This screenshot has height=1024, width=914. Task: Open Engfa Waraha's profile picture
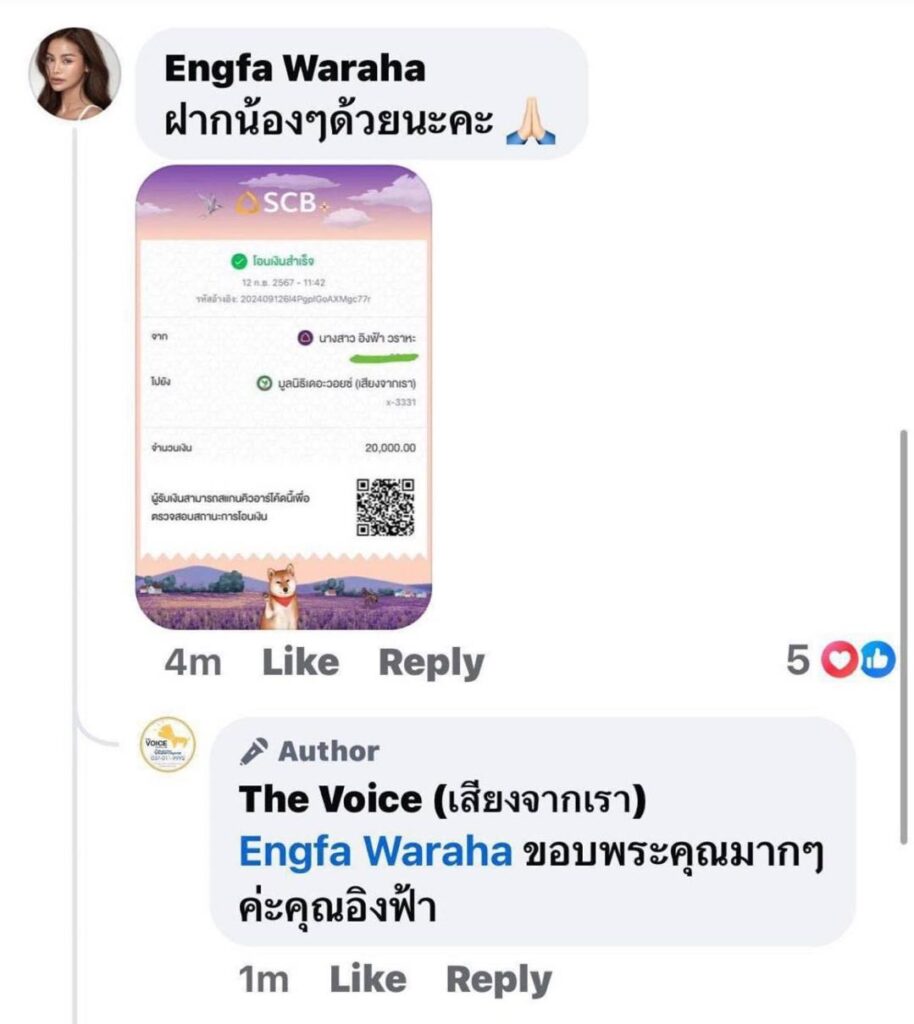(x=75, y=73)
